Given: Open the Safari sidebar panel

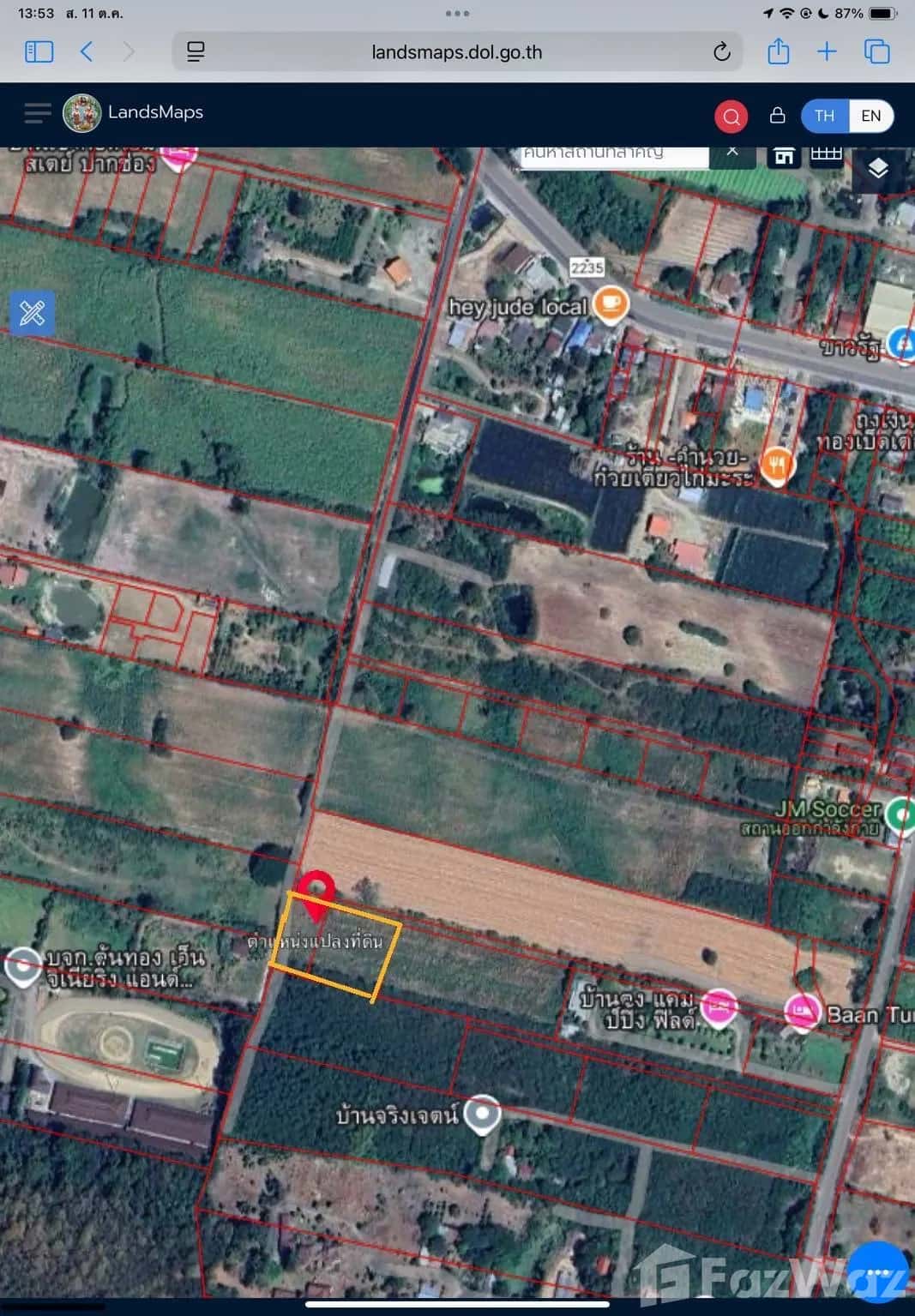Looking at the screenshot, I should tap(39, 51).
